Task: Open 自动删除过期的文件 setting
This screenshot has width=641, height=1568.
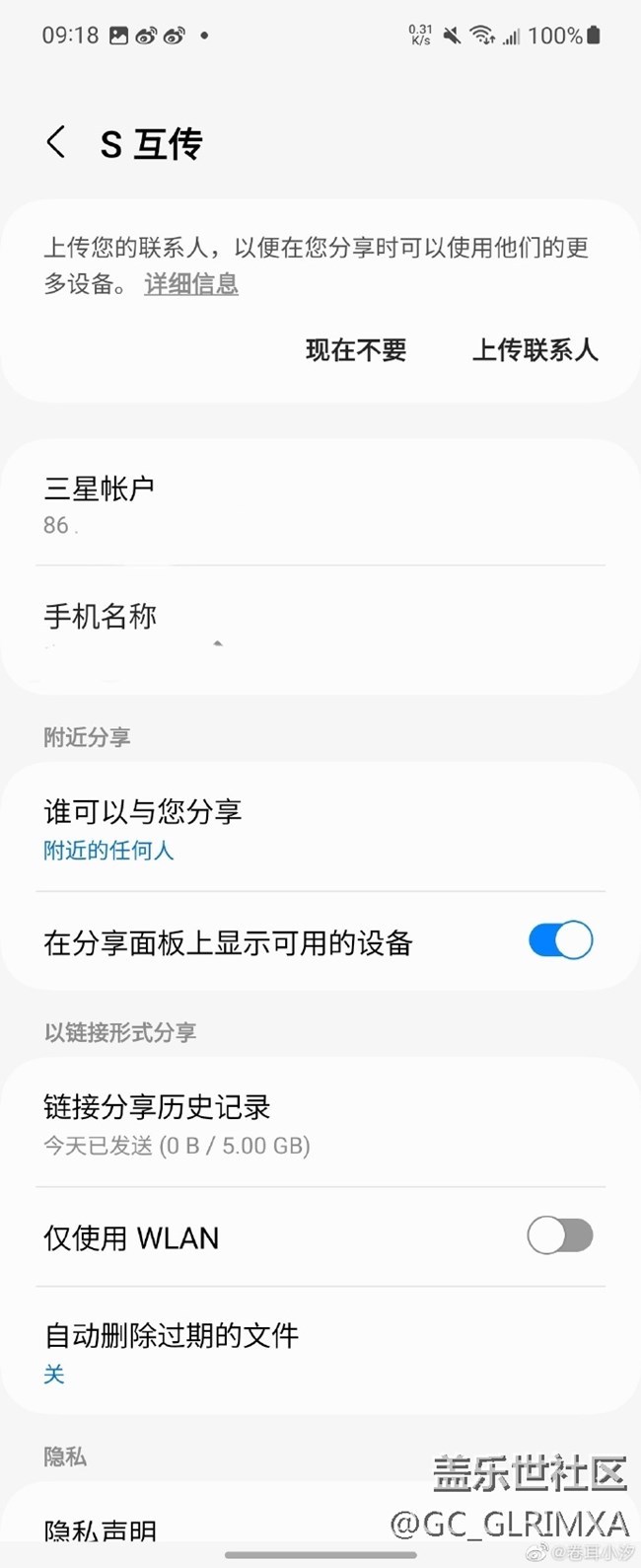Action: point(320,1352)
